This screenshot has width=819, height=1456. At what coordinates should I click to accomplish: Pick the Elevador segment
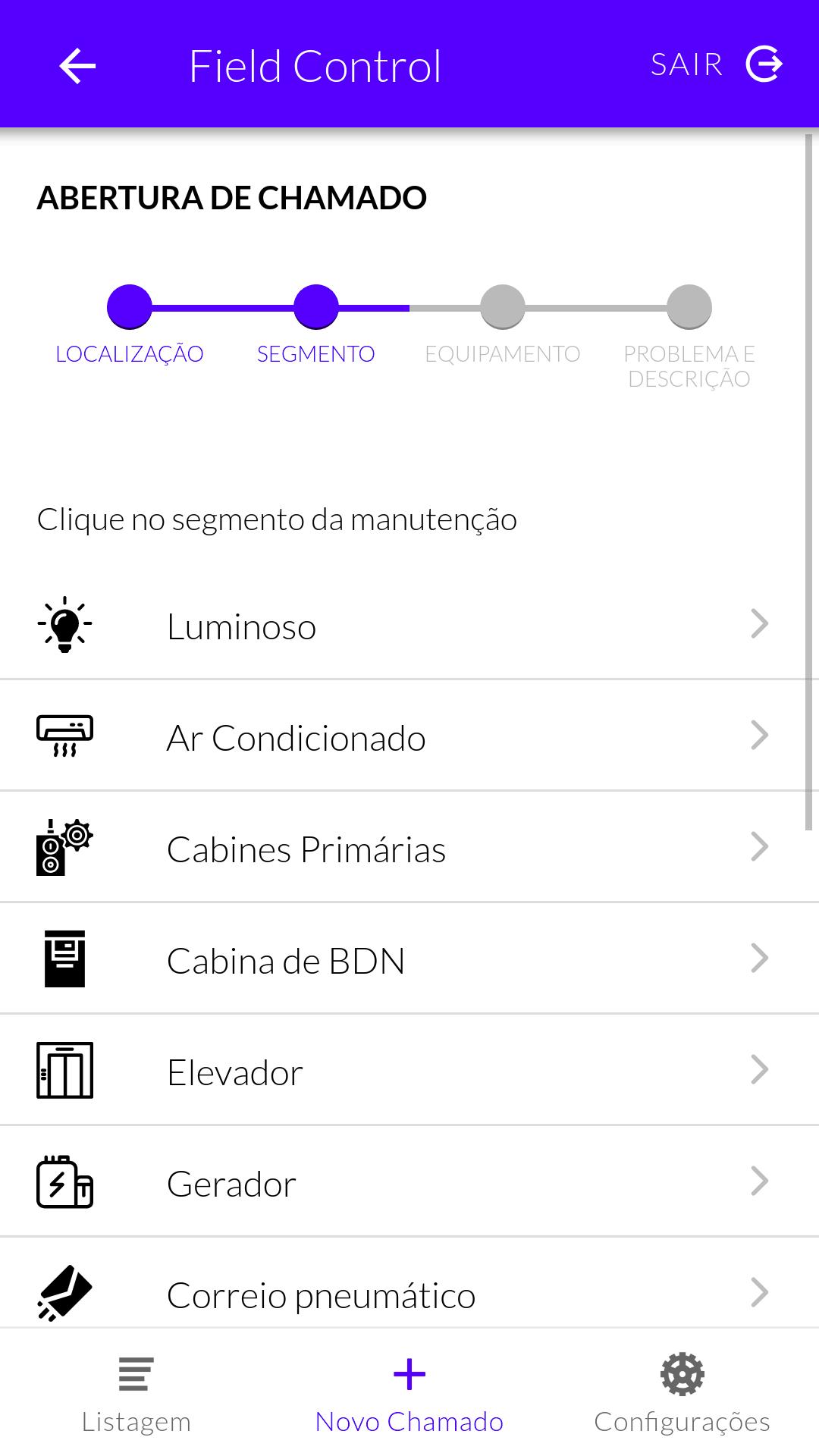(x=409, y=1070)
